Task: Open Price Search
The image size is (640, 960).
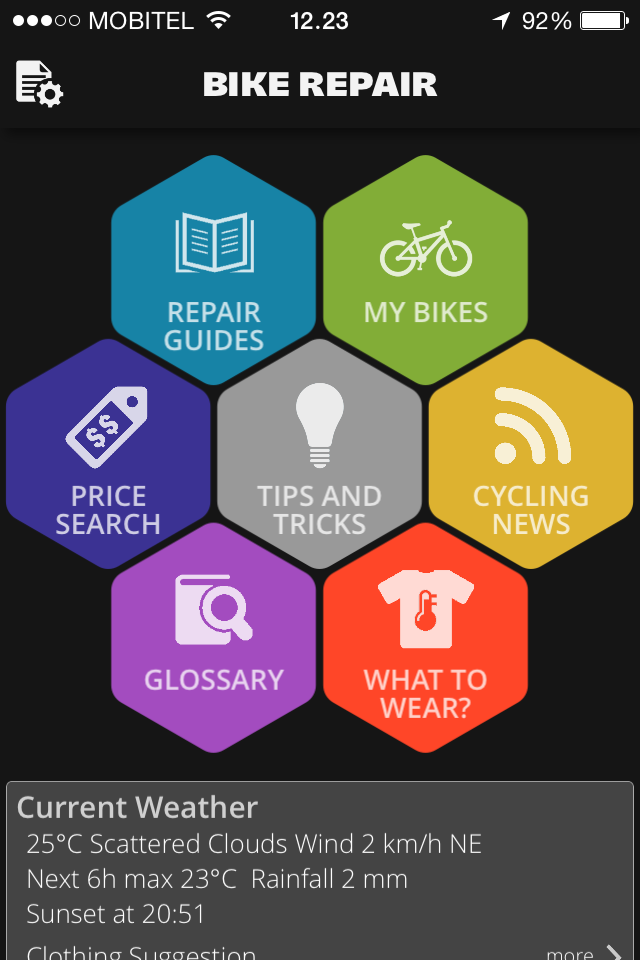Action: coord(108,454)
